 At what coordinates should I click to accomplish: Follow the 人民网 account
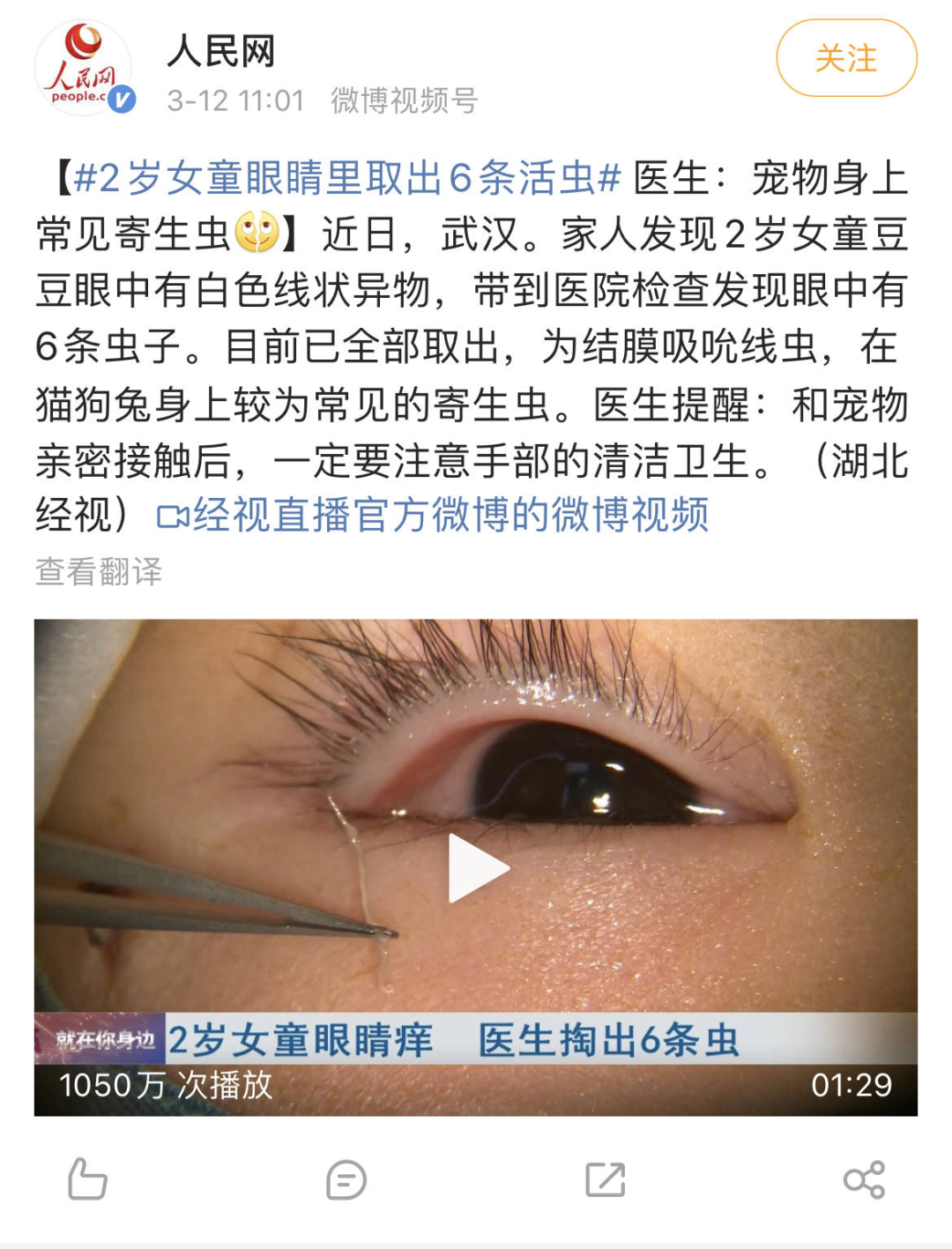[x=845, y=59]
